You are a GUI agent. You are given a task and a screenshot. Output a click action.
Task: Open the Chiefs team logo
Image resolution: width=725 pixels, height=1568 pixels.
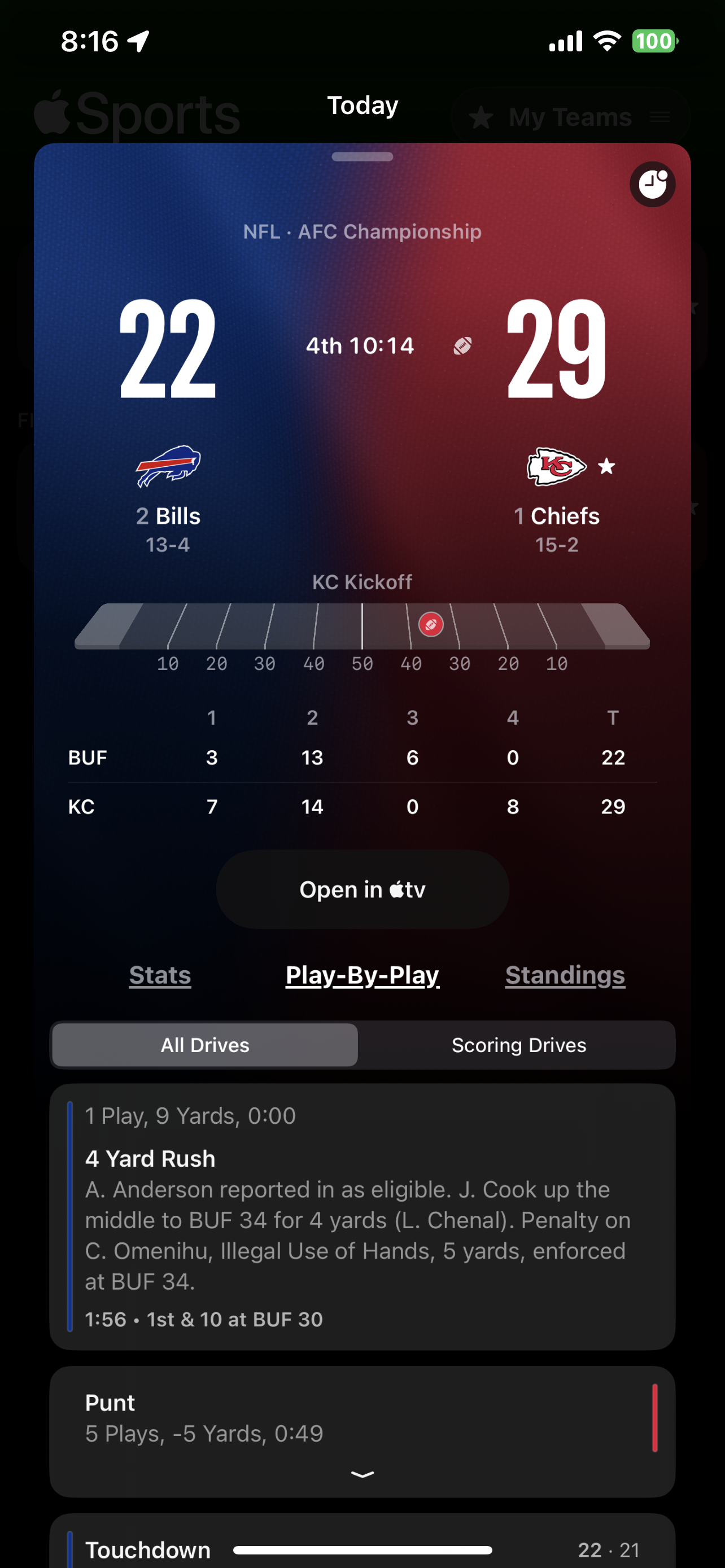[556, 466]
